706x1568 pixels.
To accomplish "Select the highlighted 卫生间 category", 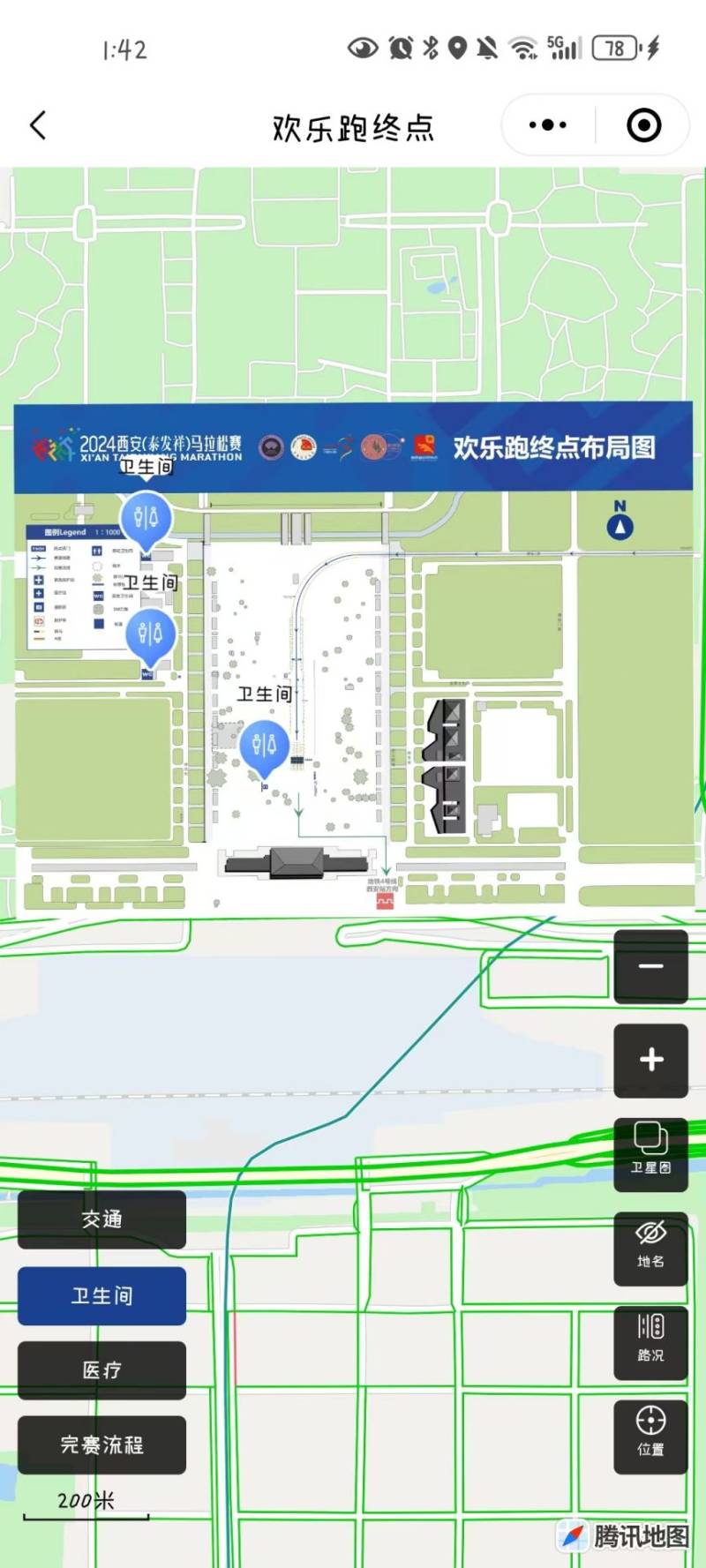I will tap(101, 1295).
